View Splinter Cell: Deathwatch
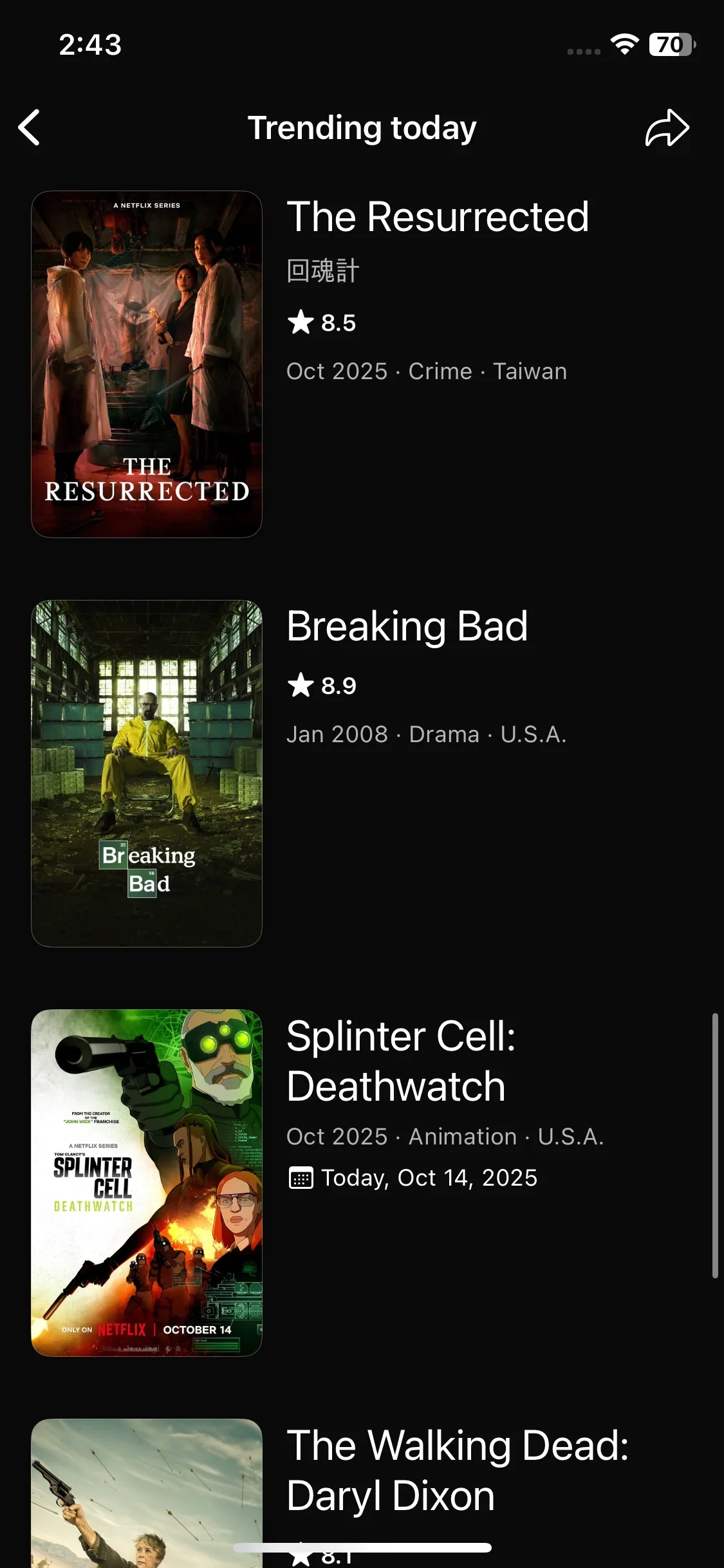 click(400, 1061)
